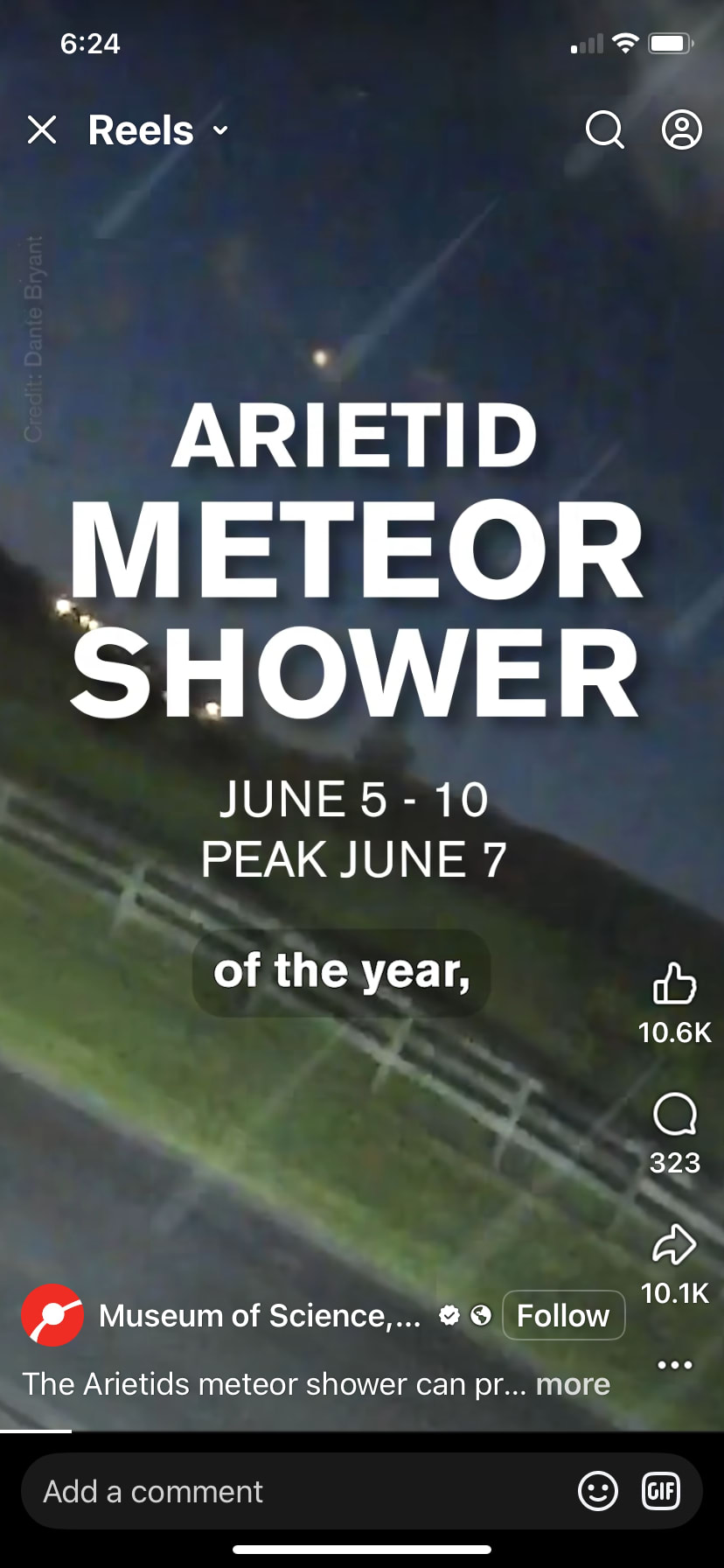Open the three-dot options menu
The width and height of the screenshot is (724, 1568).
coord(674,1365)
